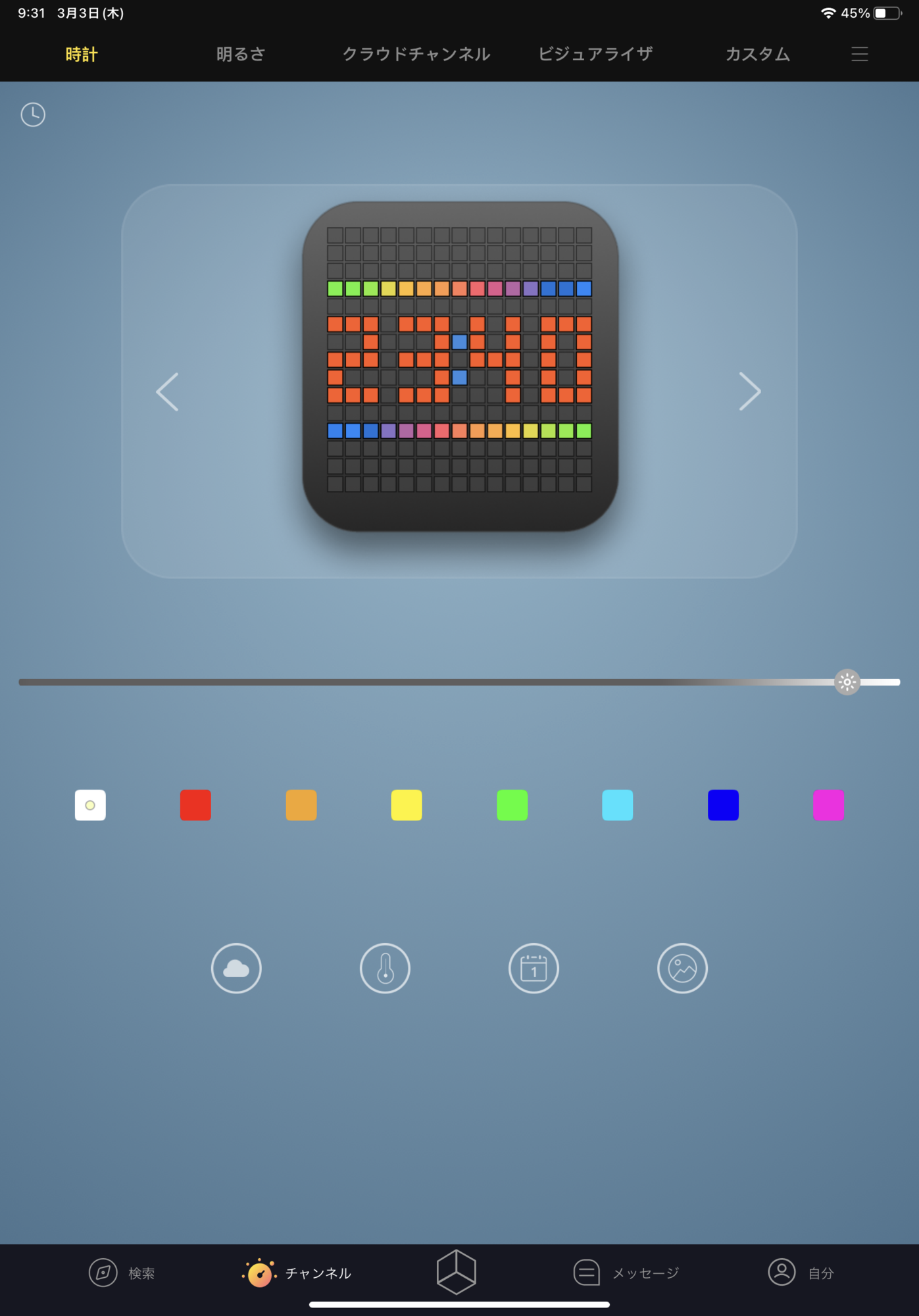Select the red color swatch
This screenshot has width=919, height=1316.
[x=195, y=805]
